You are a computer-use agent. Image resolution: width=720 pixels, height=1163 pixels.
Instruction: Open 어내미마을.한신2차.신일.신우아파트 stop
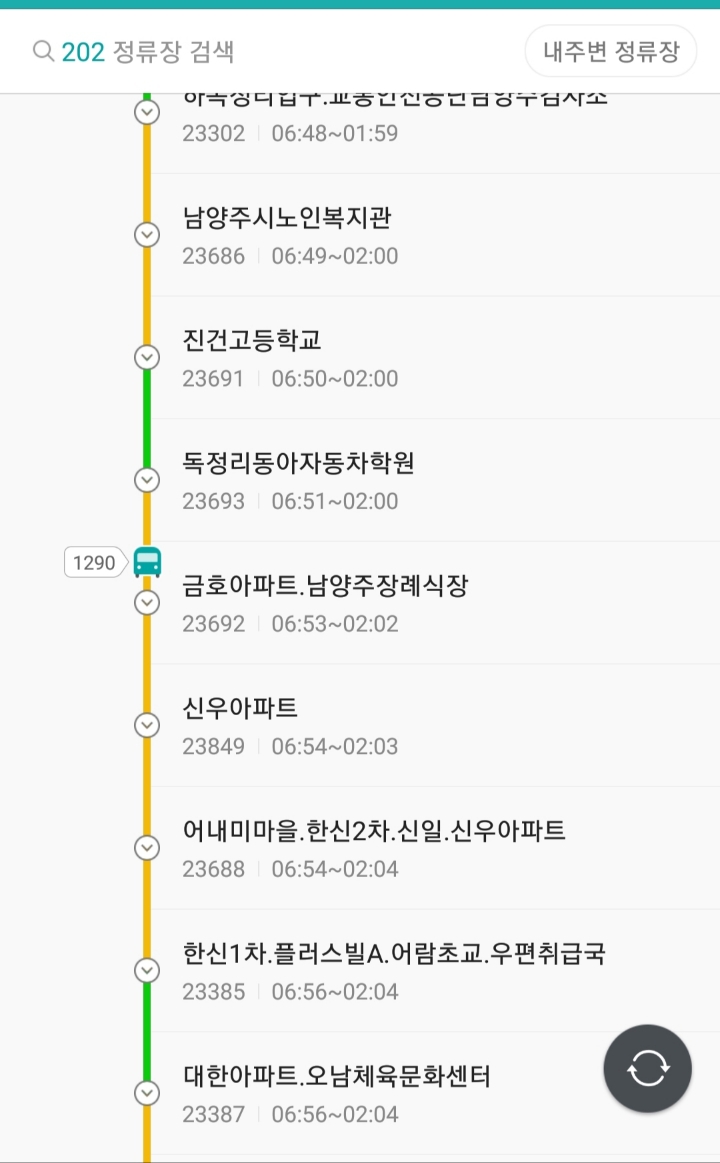coord(400,848)
